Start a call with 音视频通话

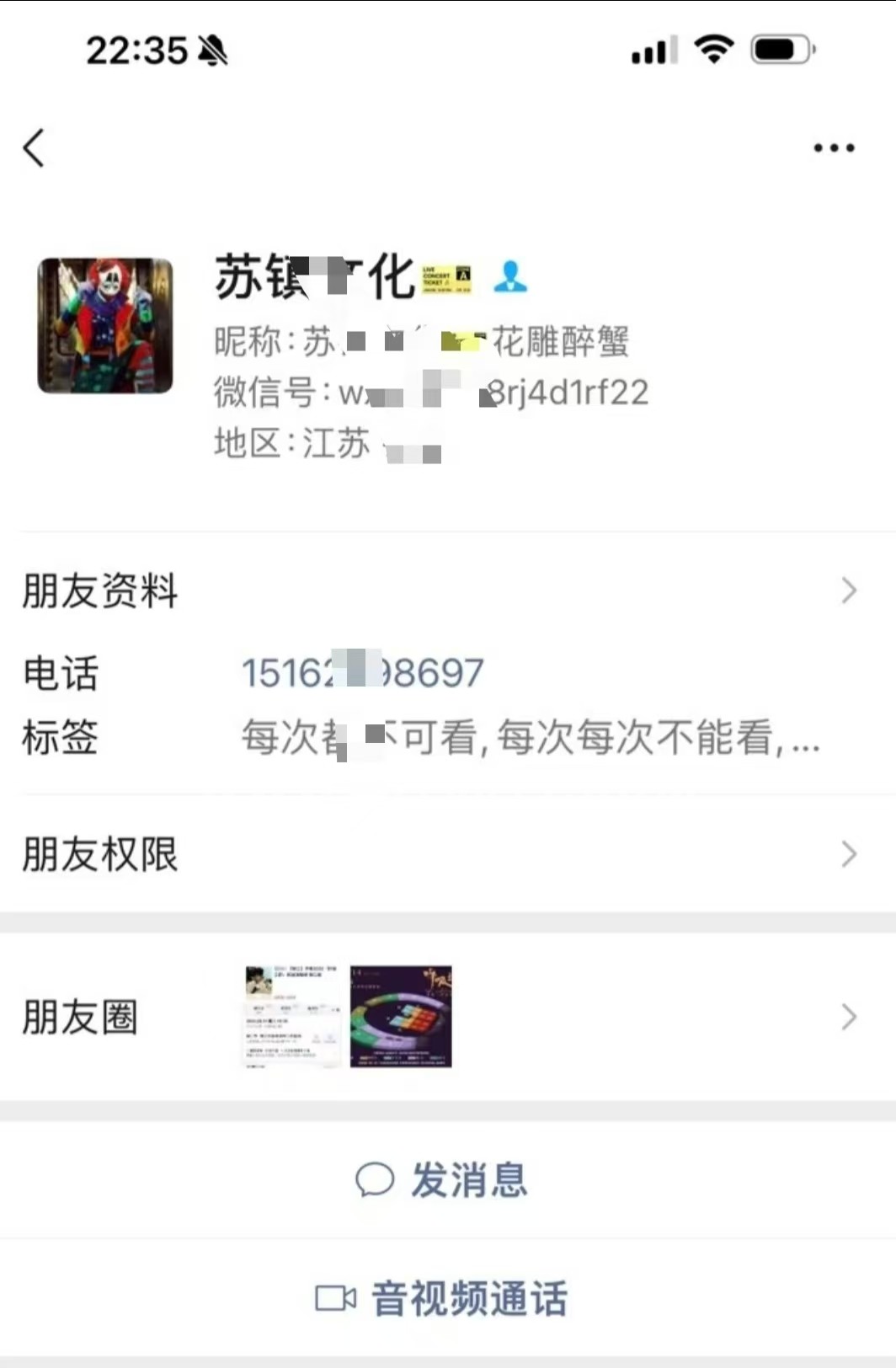click(443, 1298)
